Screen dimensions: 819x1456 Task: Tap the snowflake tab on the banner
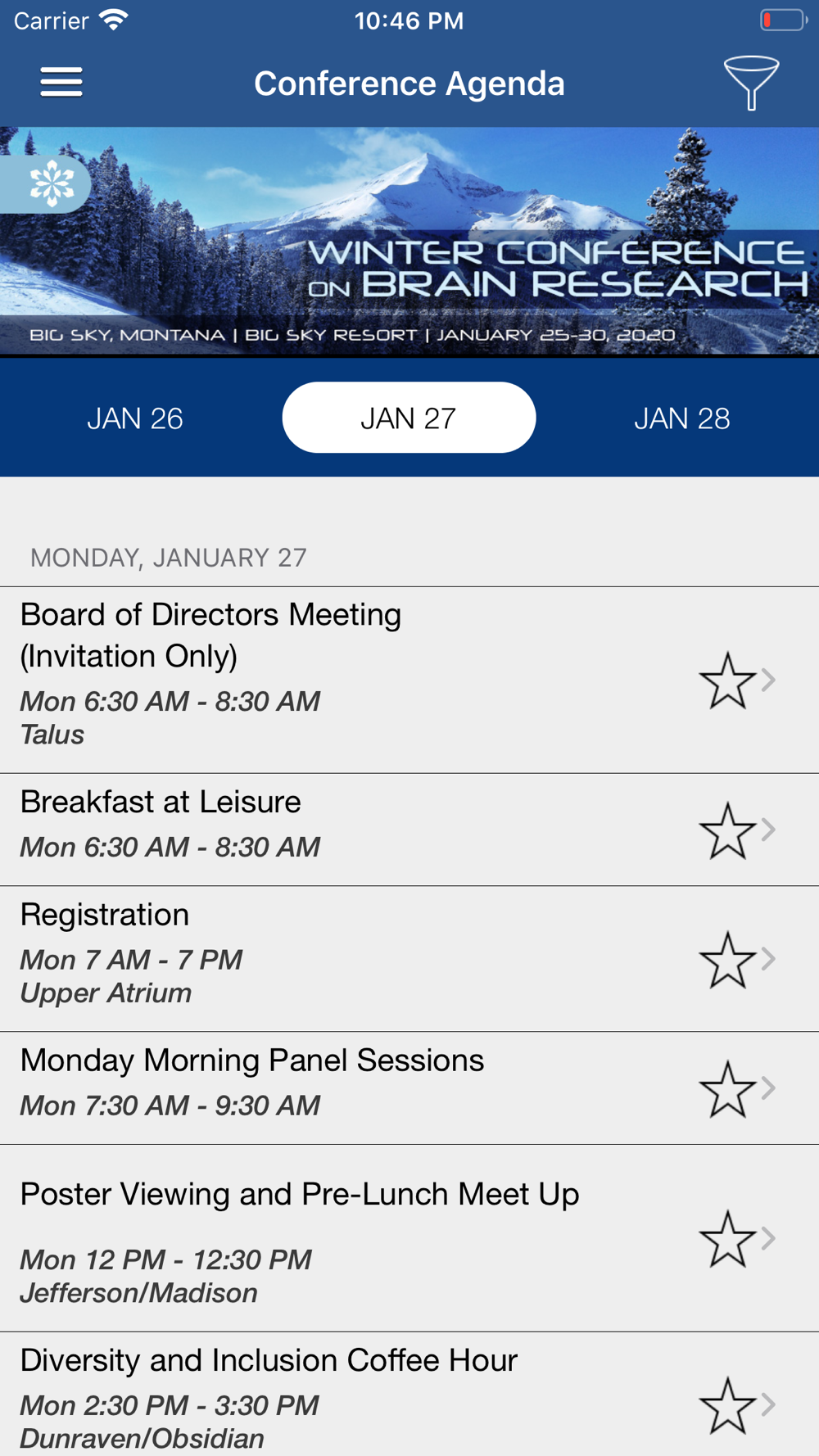pyautogui.click(x=48, y=183)
